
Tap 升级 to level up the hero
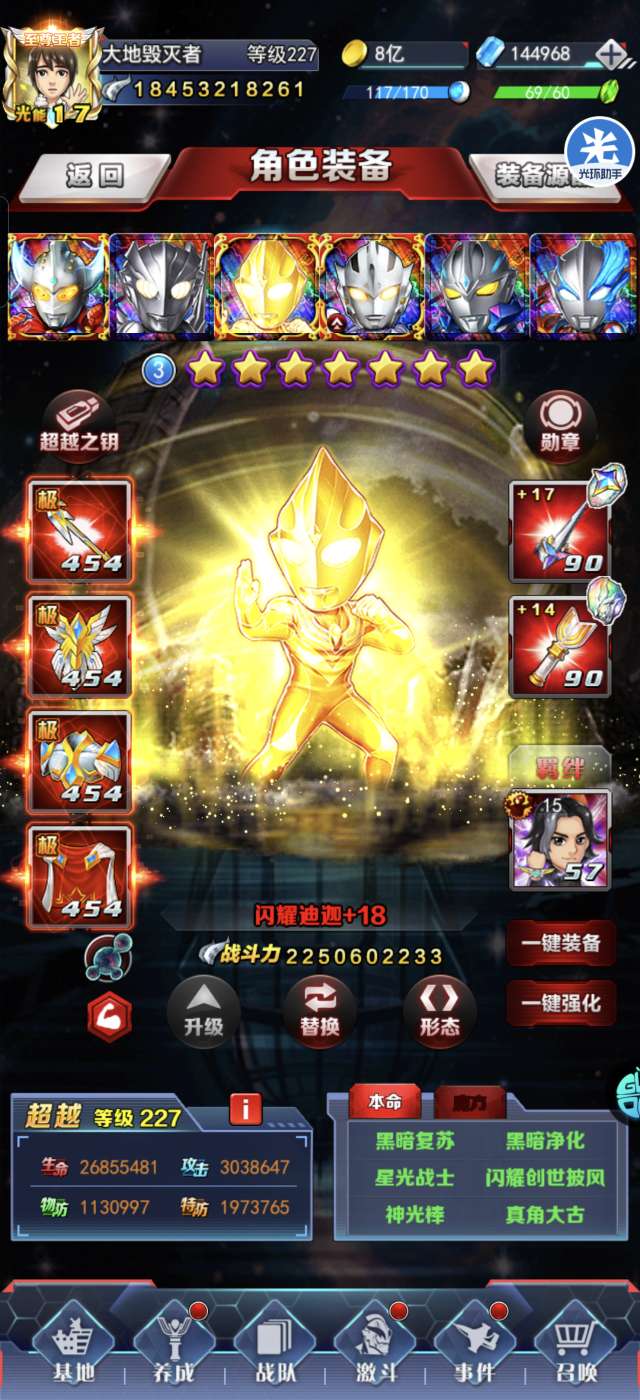[203, 1011]
